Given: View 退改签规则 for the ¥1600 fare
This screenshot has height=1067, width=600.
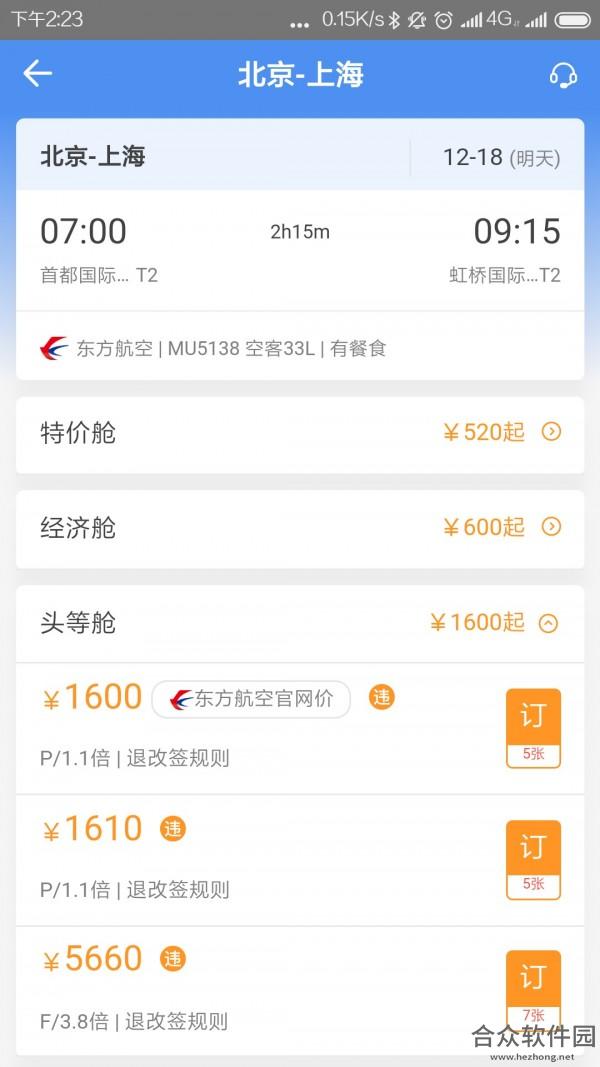Looking at the screenshot, I should pyautogui.click(x=178, y=758).
